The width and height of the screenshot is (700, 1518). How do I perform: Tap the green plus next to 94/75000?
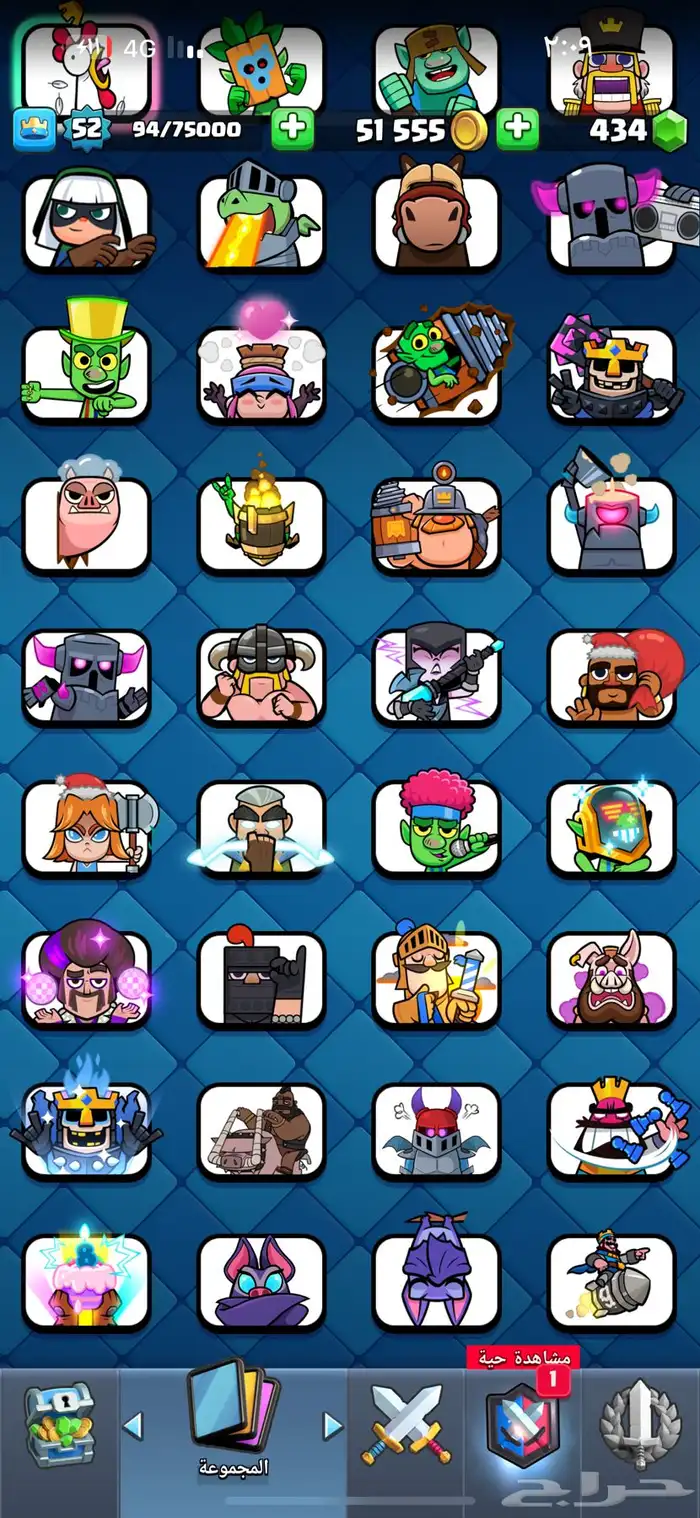293,130
